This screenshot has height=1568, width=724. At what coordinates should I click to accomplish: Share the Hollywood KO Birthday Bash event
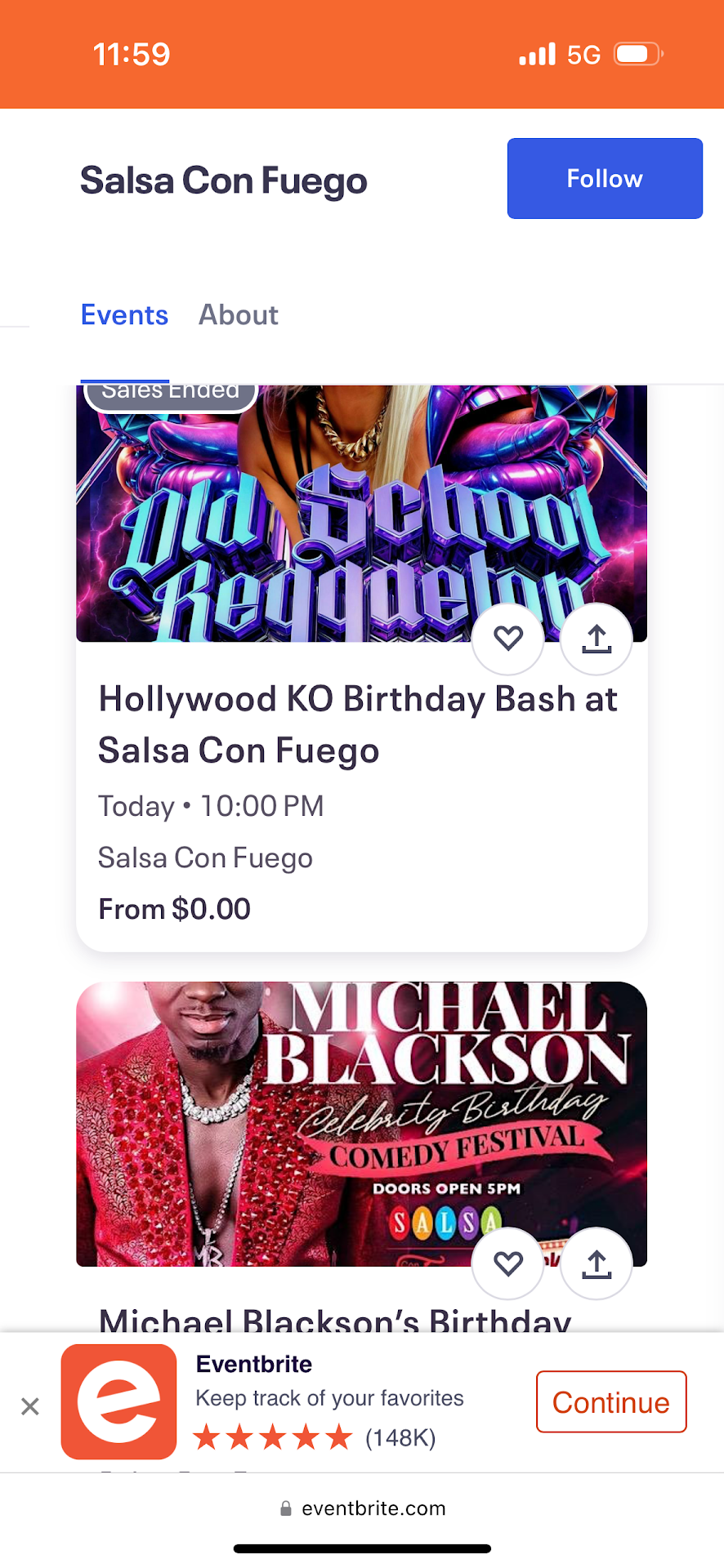coord(597,639)
